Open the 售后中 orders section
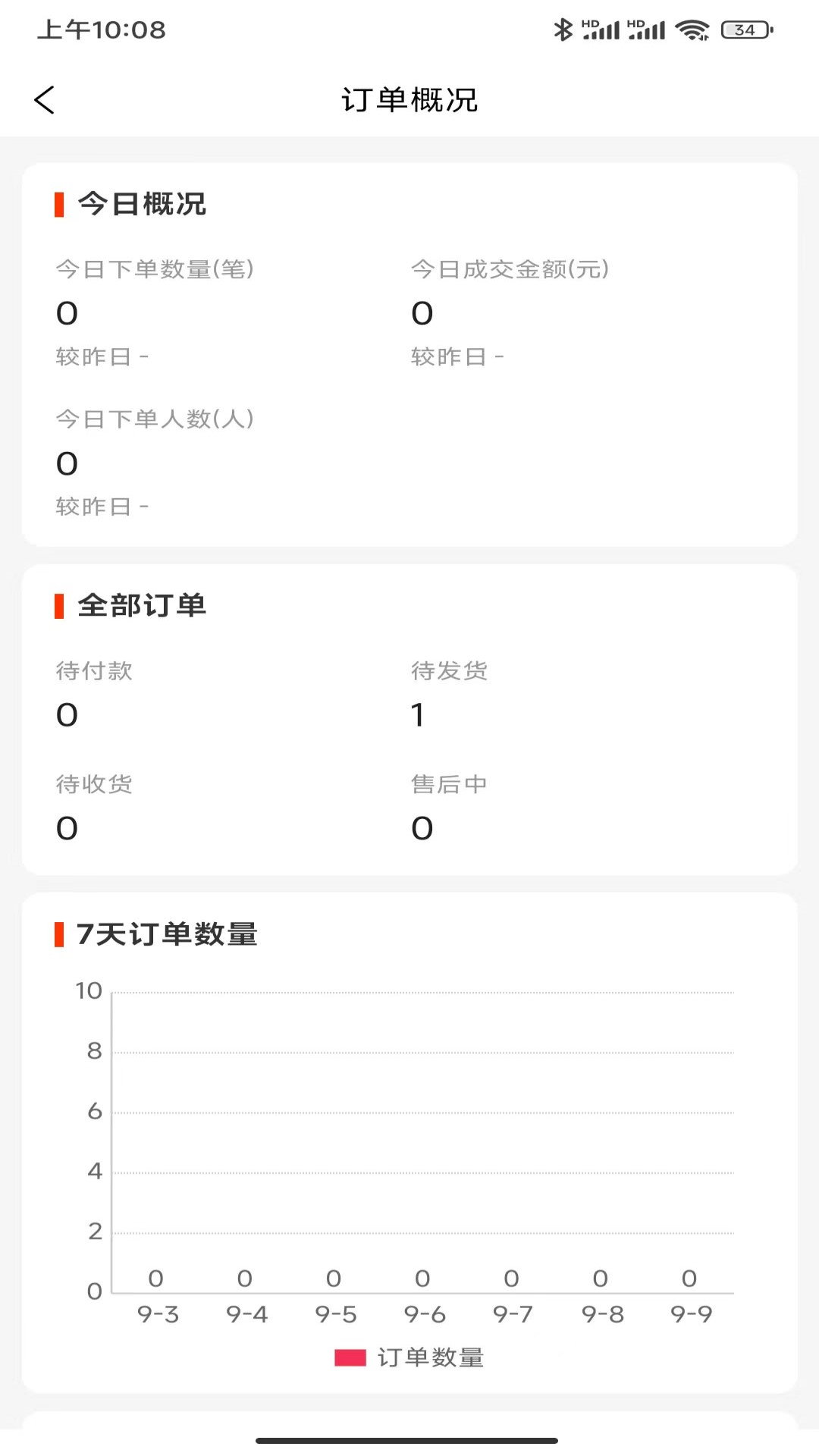 point(449,785)
